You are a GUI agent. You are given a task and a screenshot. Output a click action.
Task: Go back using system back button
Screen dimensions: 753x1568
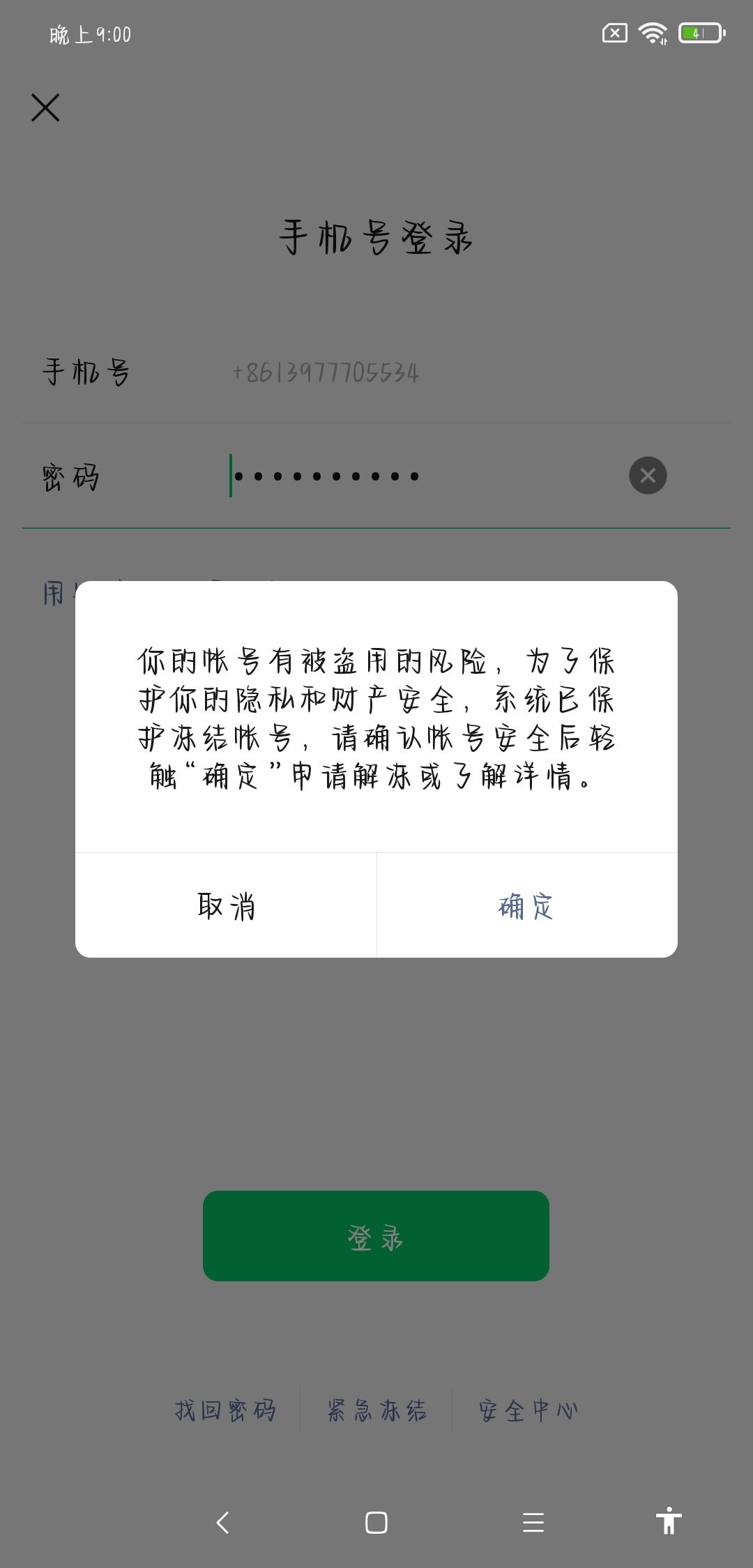tap(223, 1523)
